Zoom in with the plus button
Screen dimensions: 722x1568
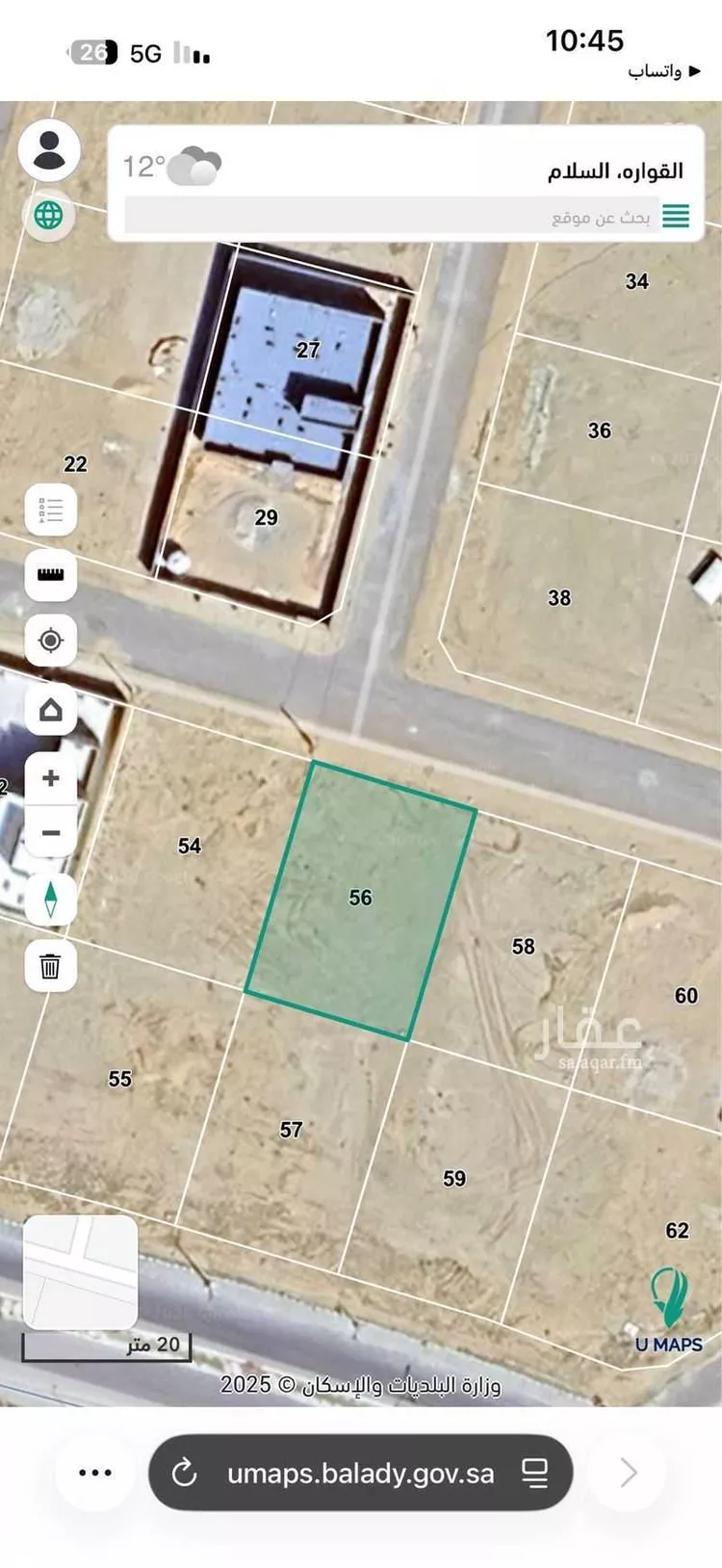tap(50, 778)
